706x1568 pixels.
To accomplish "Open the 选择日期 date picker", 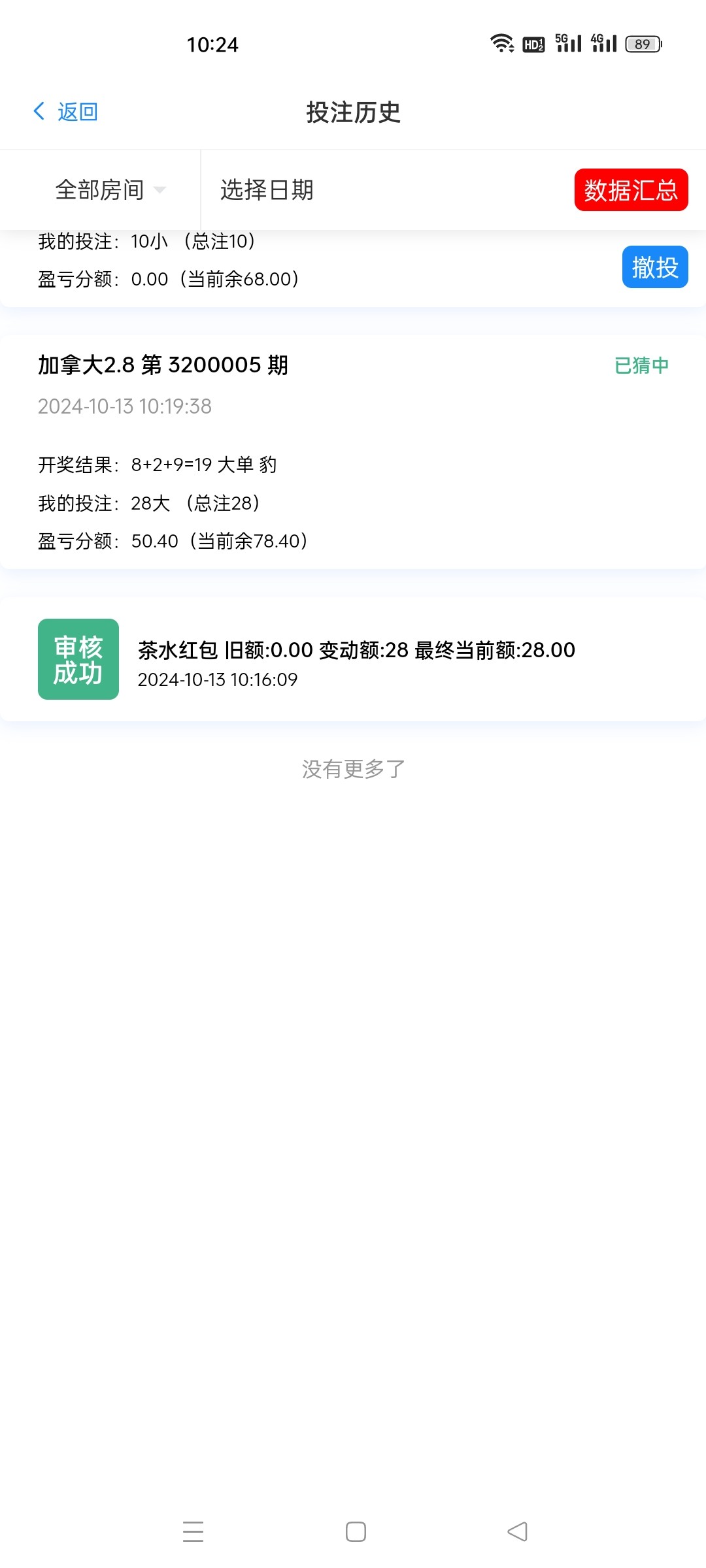I will (267, 190).
